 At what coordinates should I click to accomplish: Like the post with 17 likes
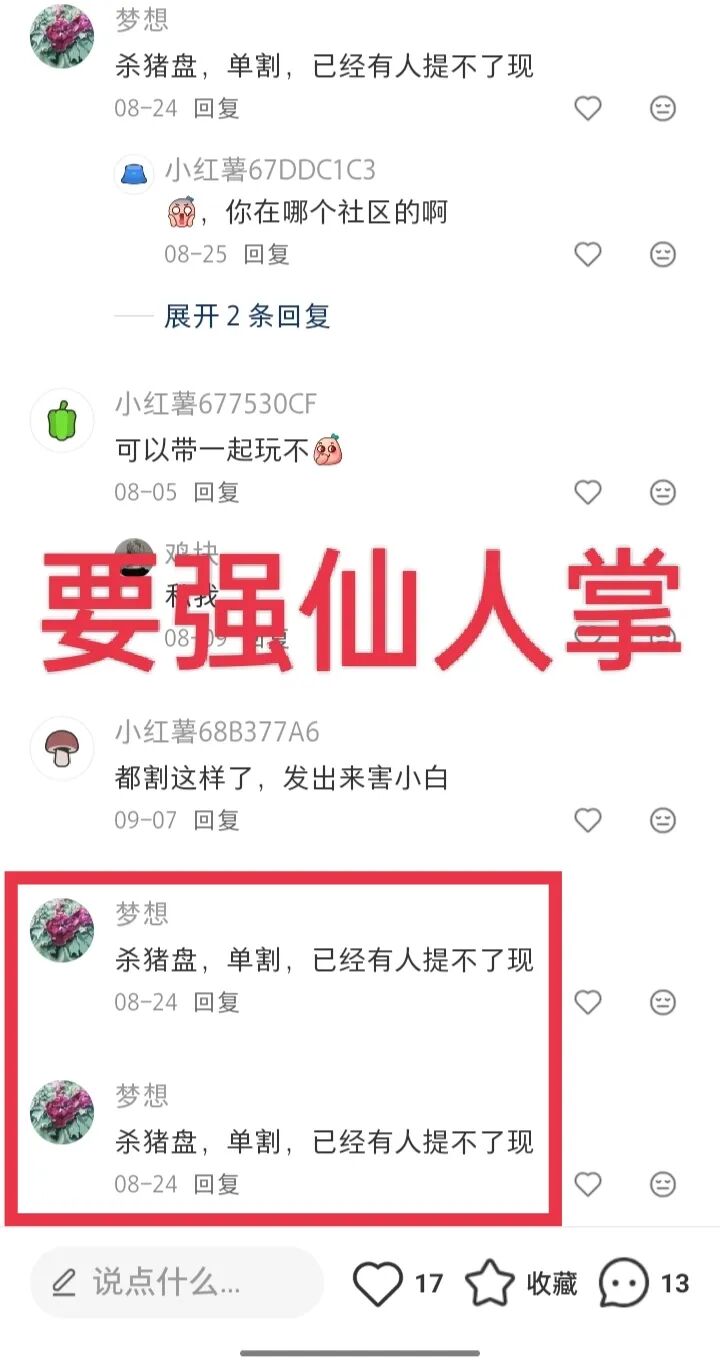point(379,1283)
